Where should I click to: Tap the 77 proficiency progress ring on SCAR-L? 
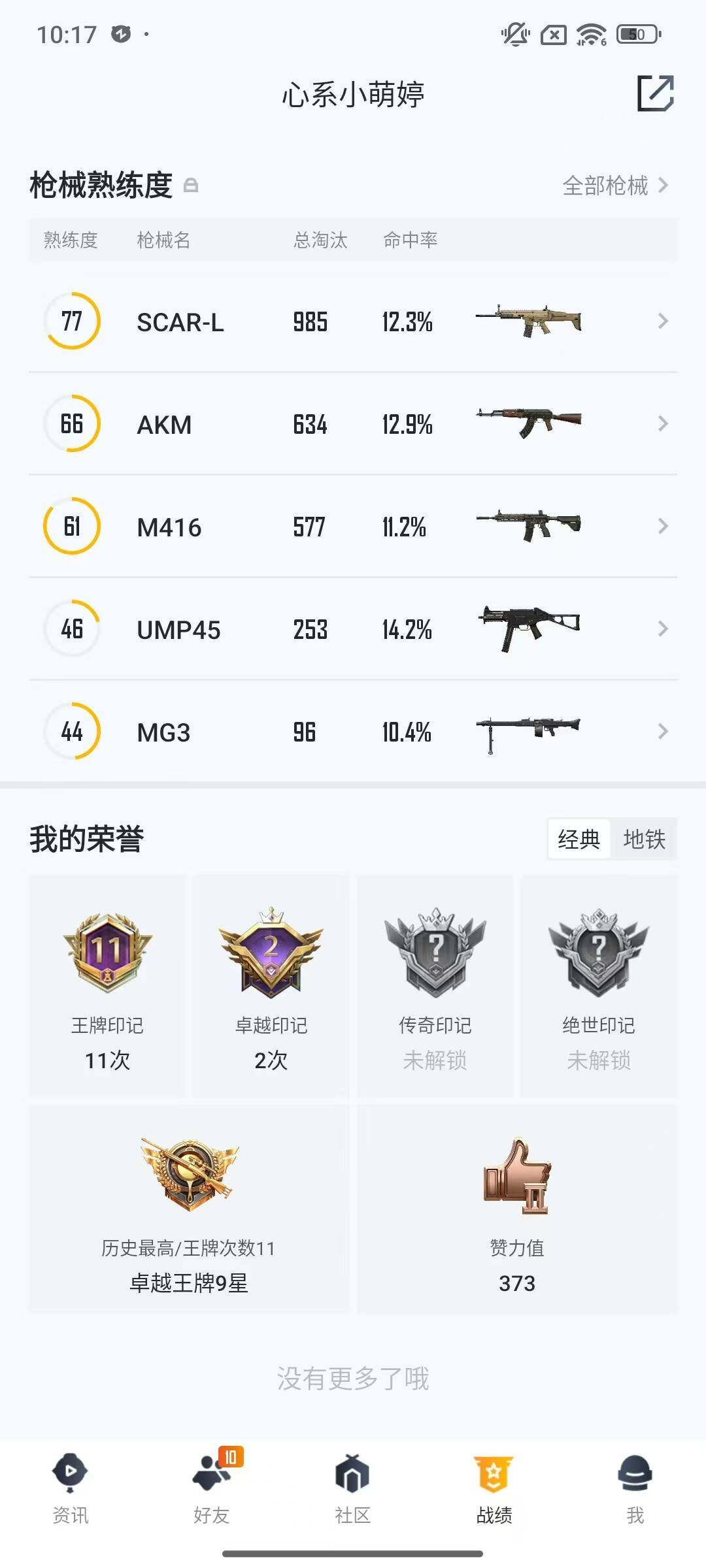(x=72, y=321)
